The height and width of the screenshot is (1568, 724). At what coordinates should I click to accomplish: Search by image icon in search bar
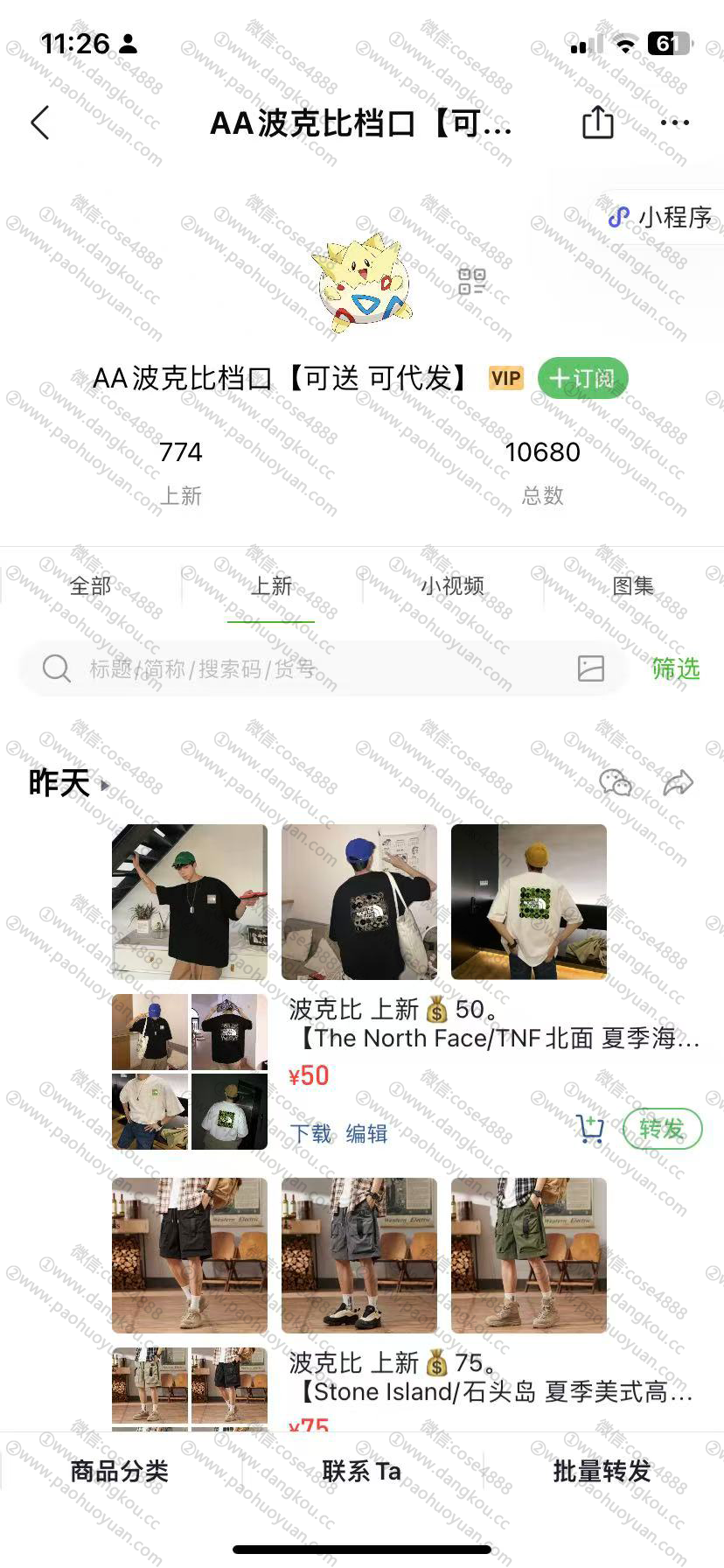pos(591,668)
